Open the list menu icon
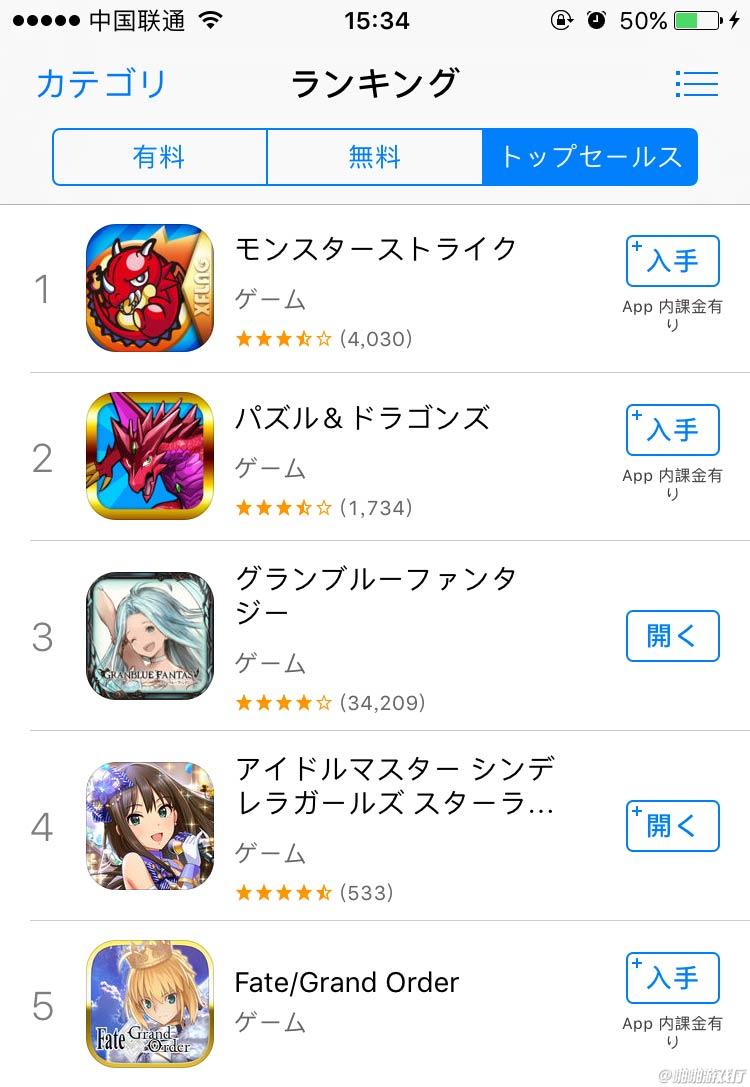The height and width of the screenshot is (1087, 750). tap(696, 84)
